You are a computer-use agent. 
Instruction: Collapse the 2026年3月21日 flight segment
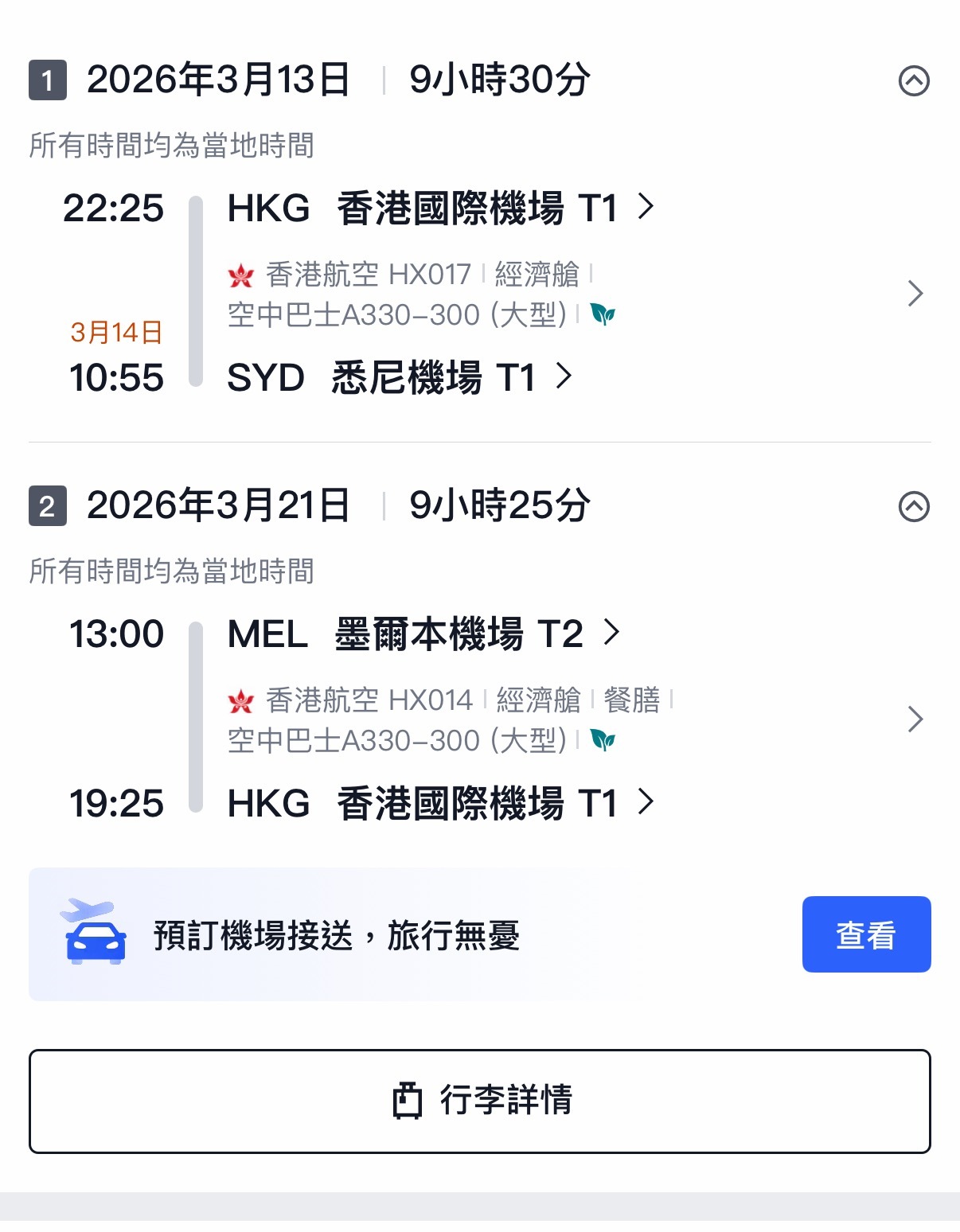[x=914, y=506]
